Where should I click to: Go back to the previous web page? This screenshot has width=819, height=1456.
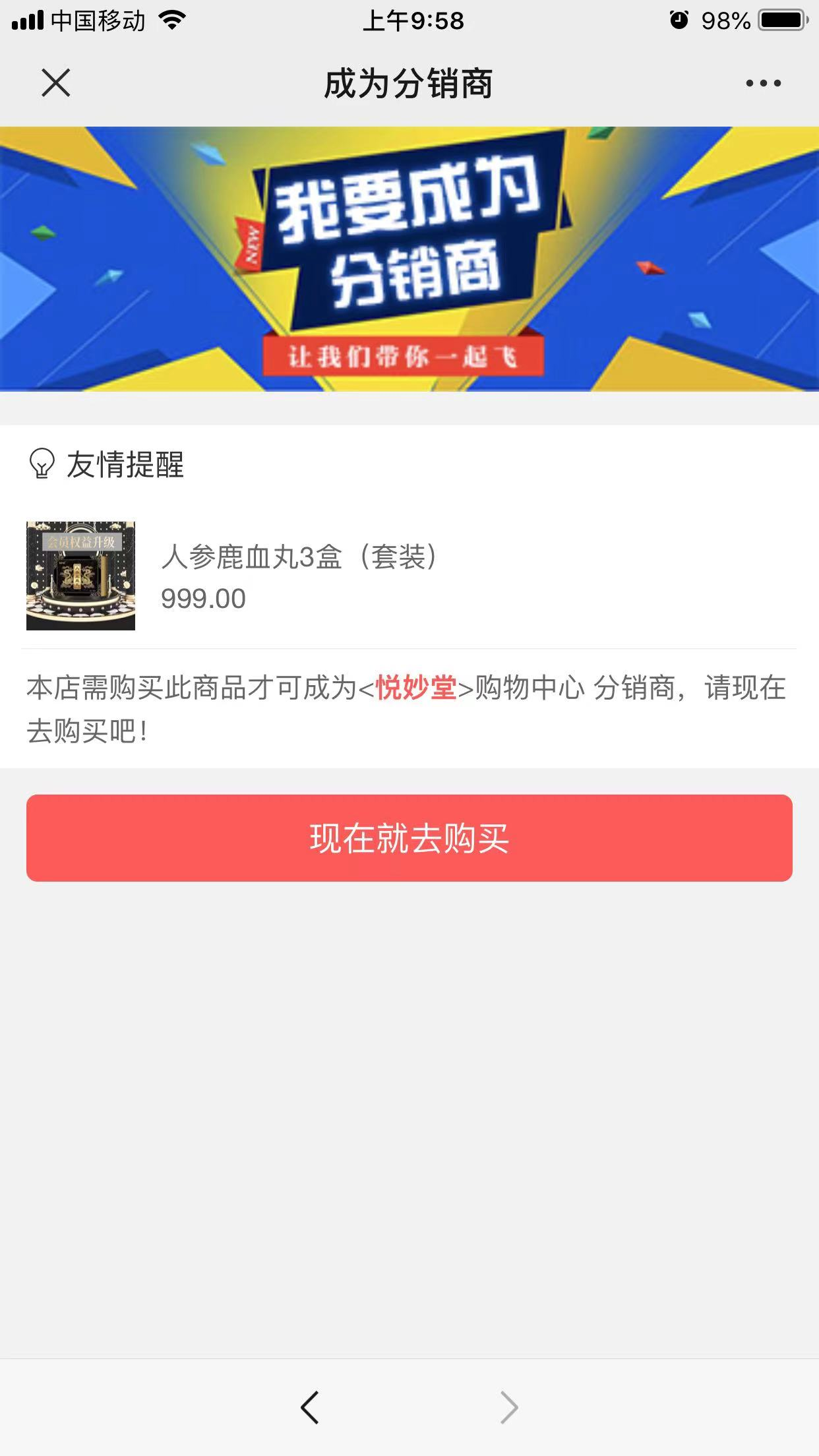(310, 1407)
